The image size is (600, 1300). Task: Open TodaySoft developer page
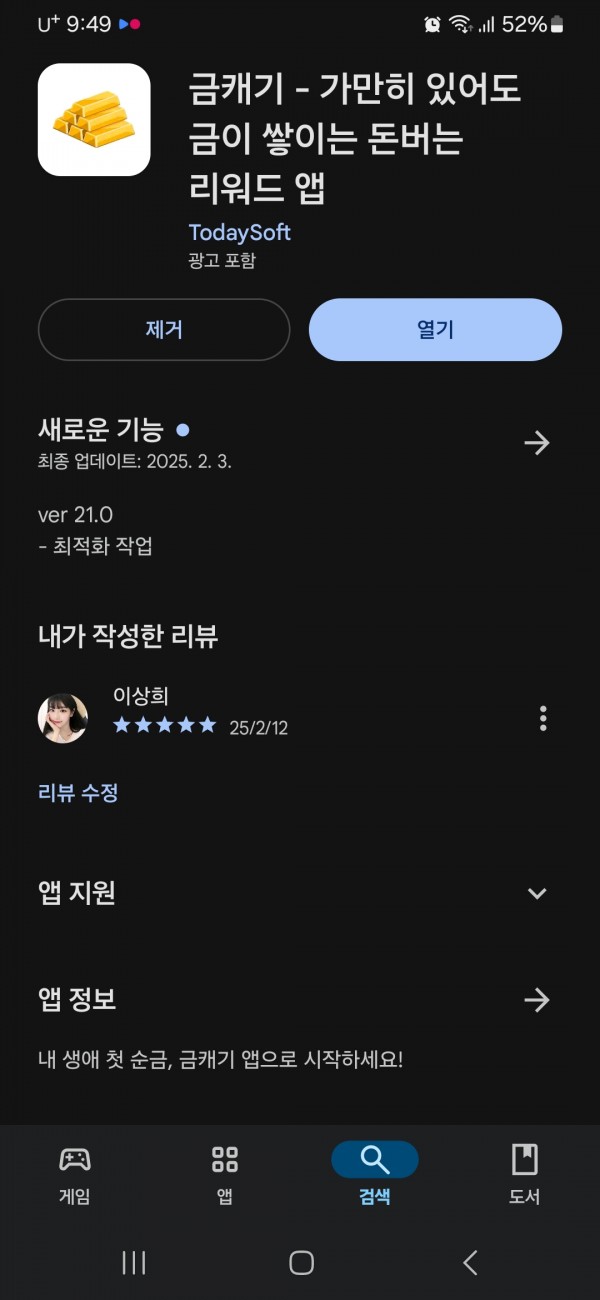(x=240, y=232)
